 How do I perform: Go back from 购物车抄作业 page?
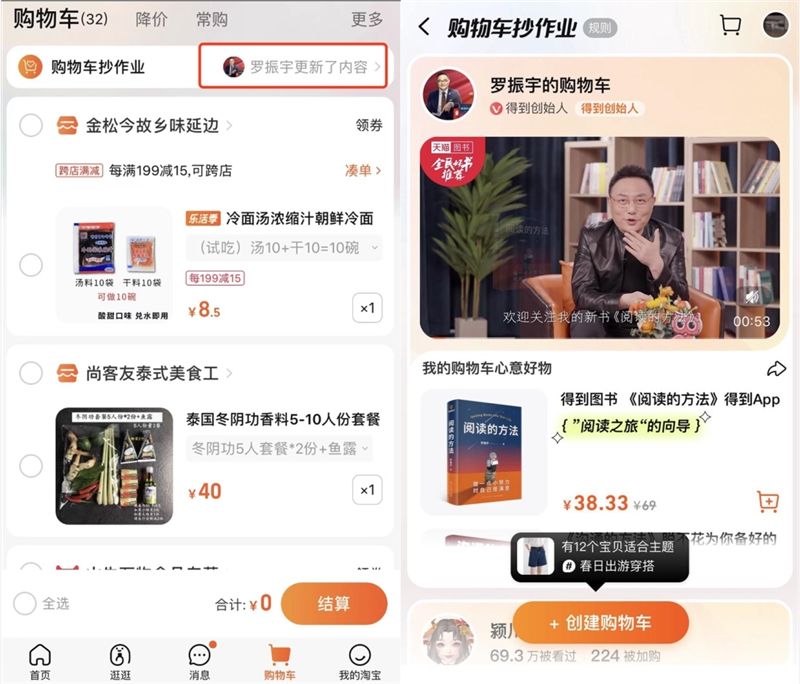click(x=424, y=27)
